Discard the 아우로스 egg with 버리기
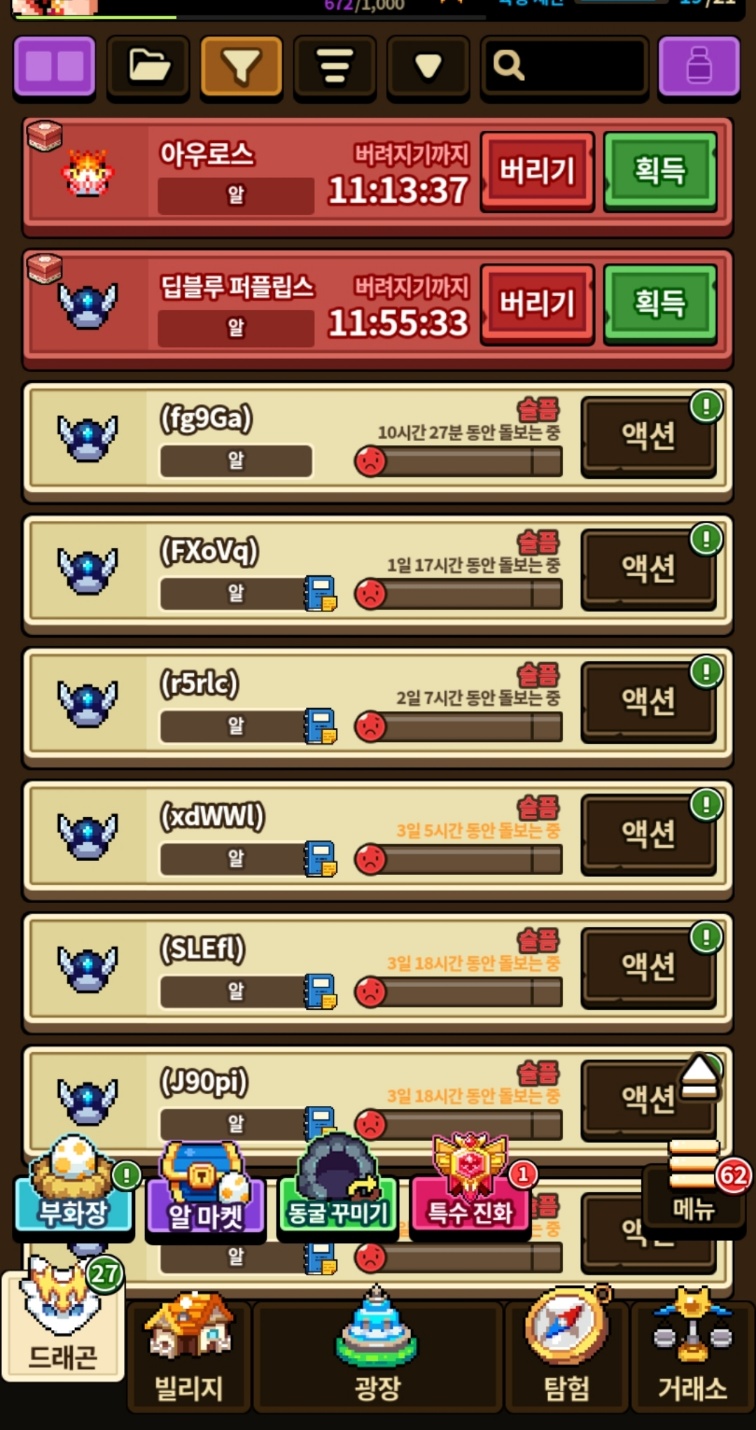The height and width of the screenshot is (1430, 756). [537, 171]
